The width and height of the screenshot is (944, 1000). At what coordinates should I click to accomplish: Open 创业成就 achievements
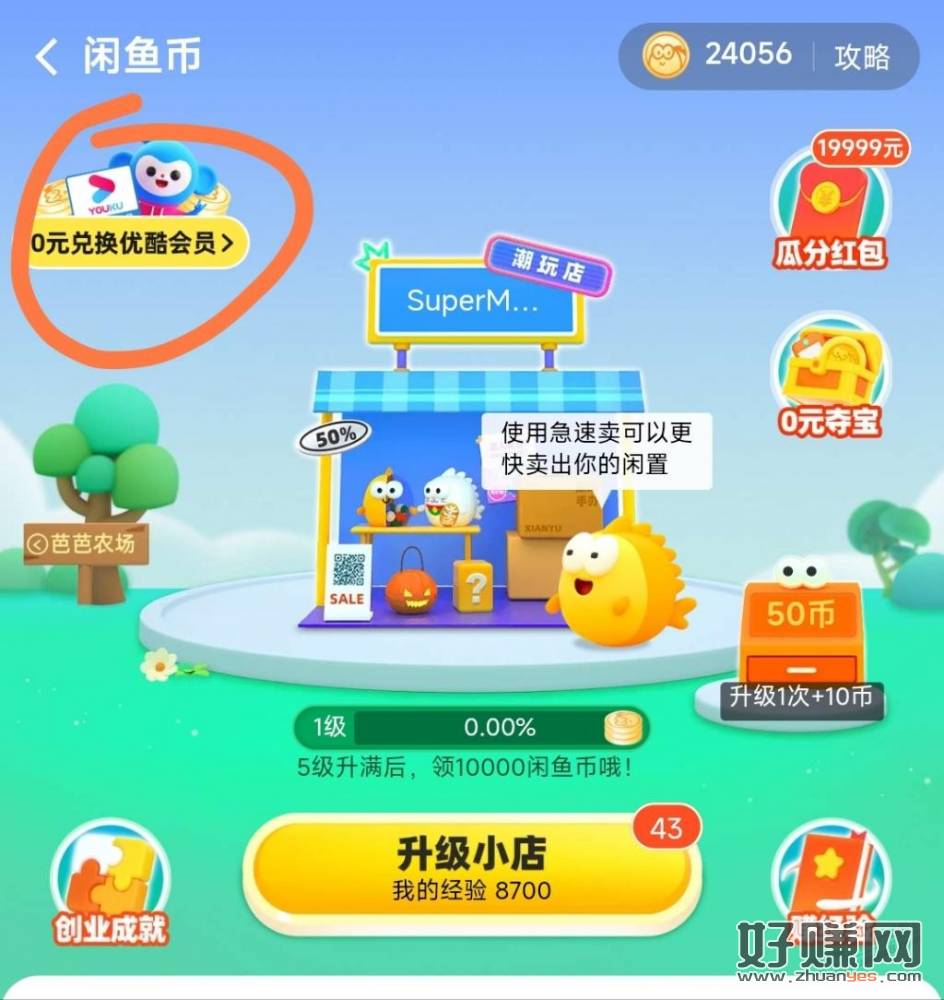coord(110,885)
